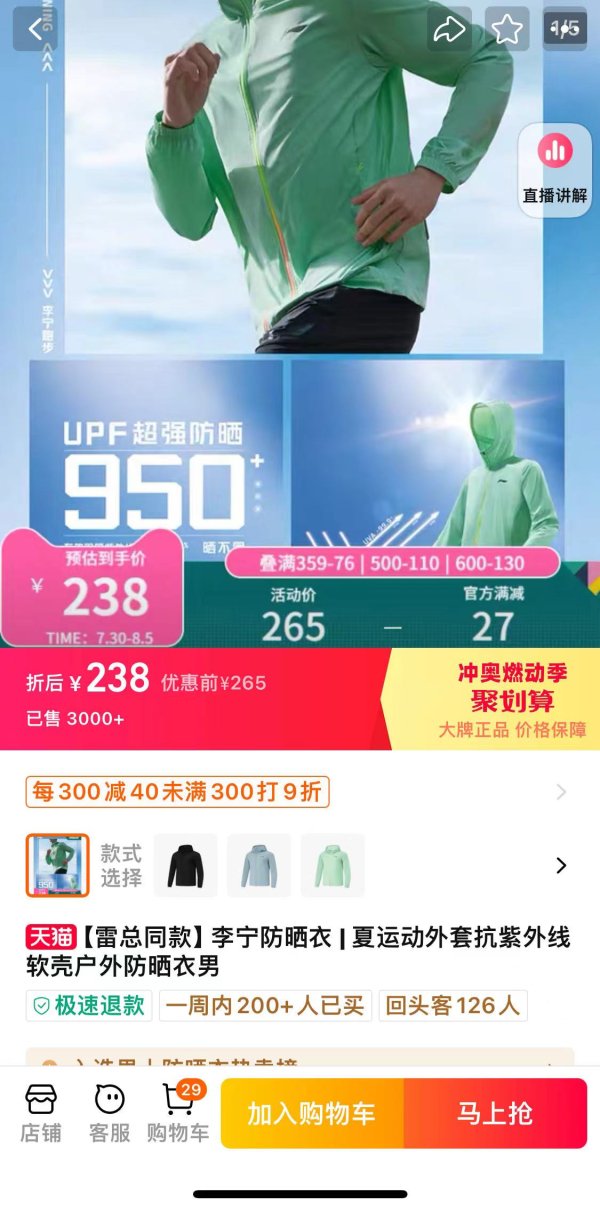The height and width of the screenshot is (1211, 600).
Task: Select the light blue jacket style
Action: pyautogui.click(x=259, y=865)
